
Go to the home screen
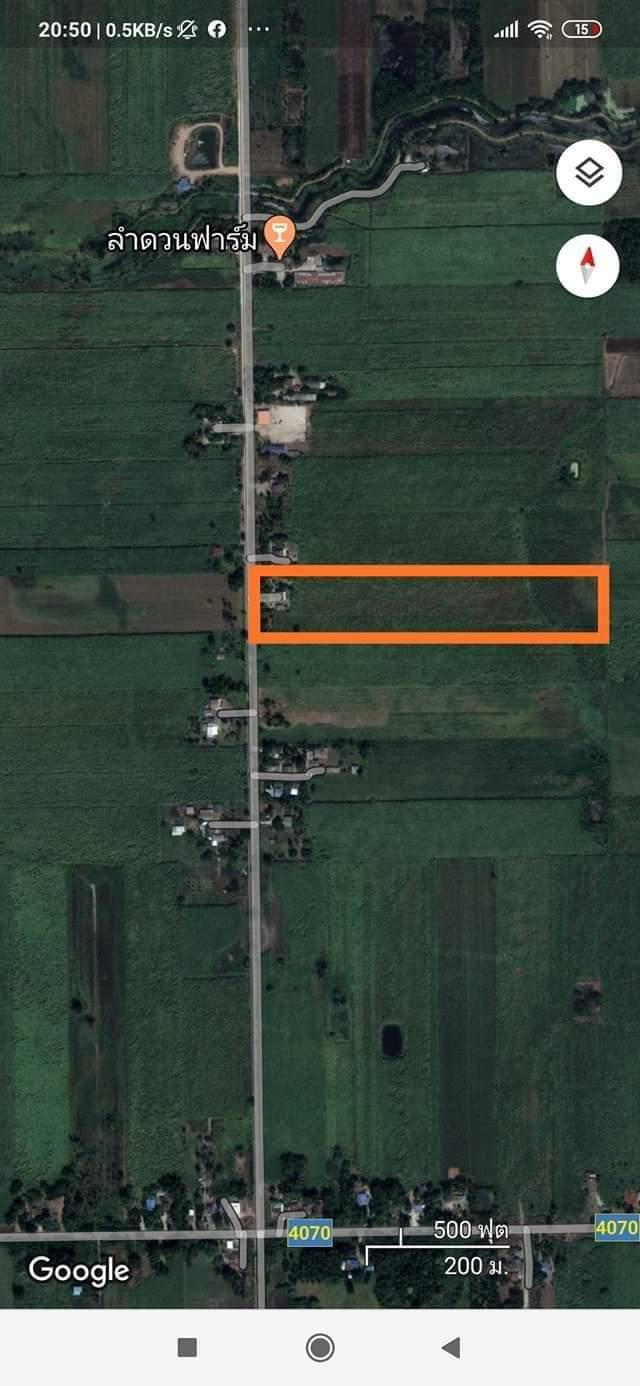click(320, 1347)
